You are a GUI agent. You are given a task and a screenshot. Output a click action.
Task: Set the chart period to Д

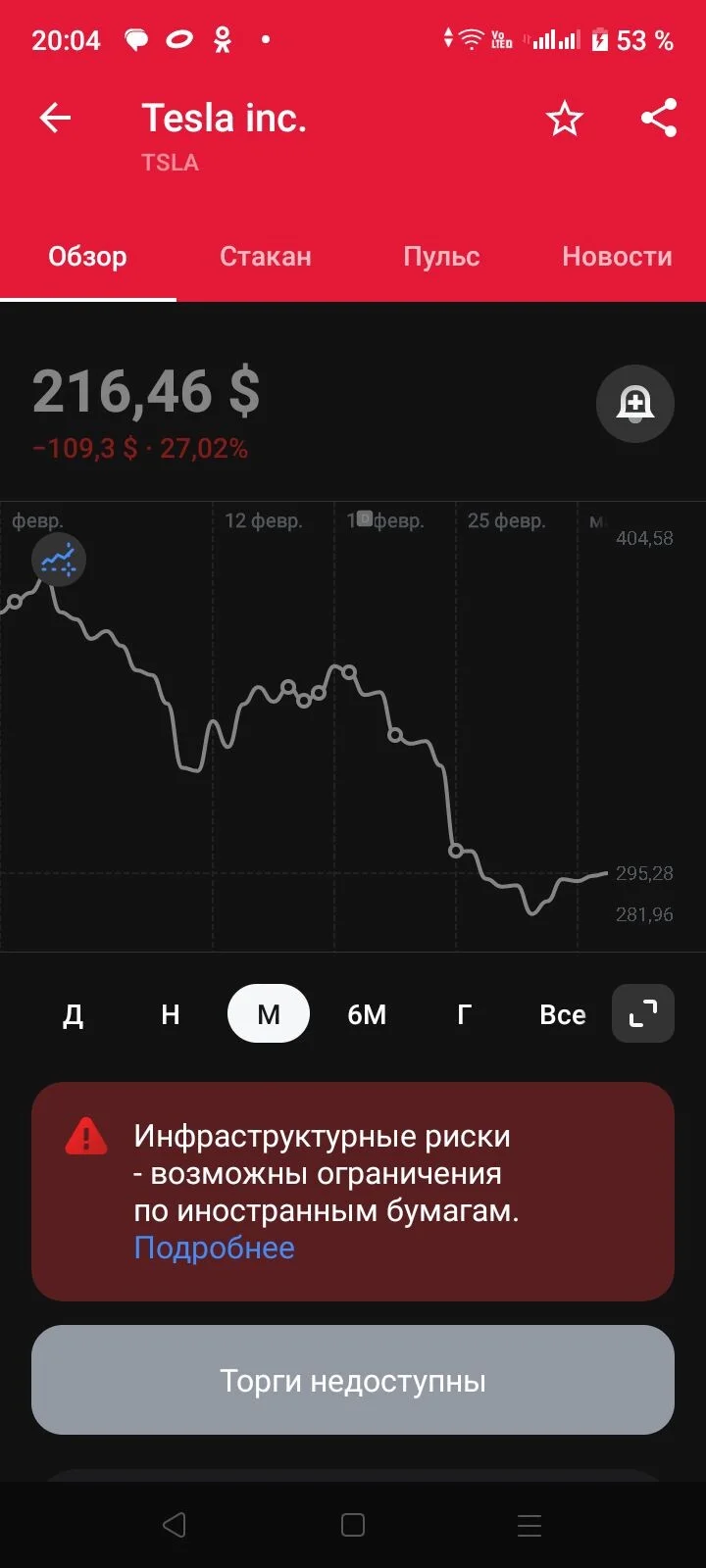73,1014
